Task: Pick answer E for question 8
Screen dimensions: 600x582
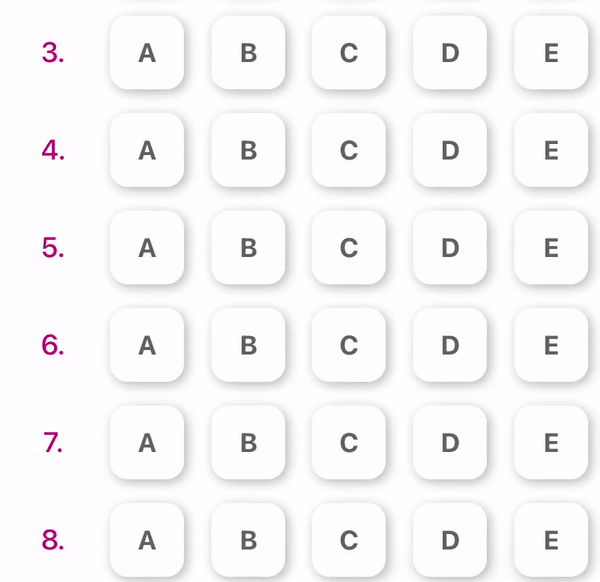Action: coord(551,540)
